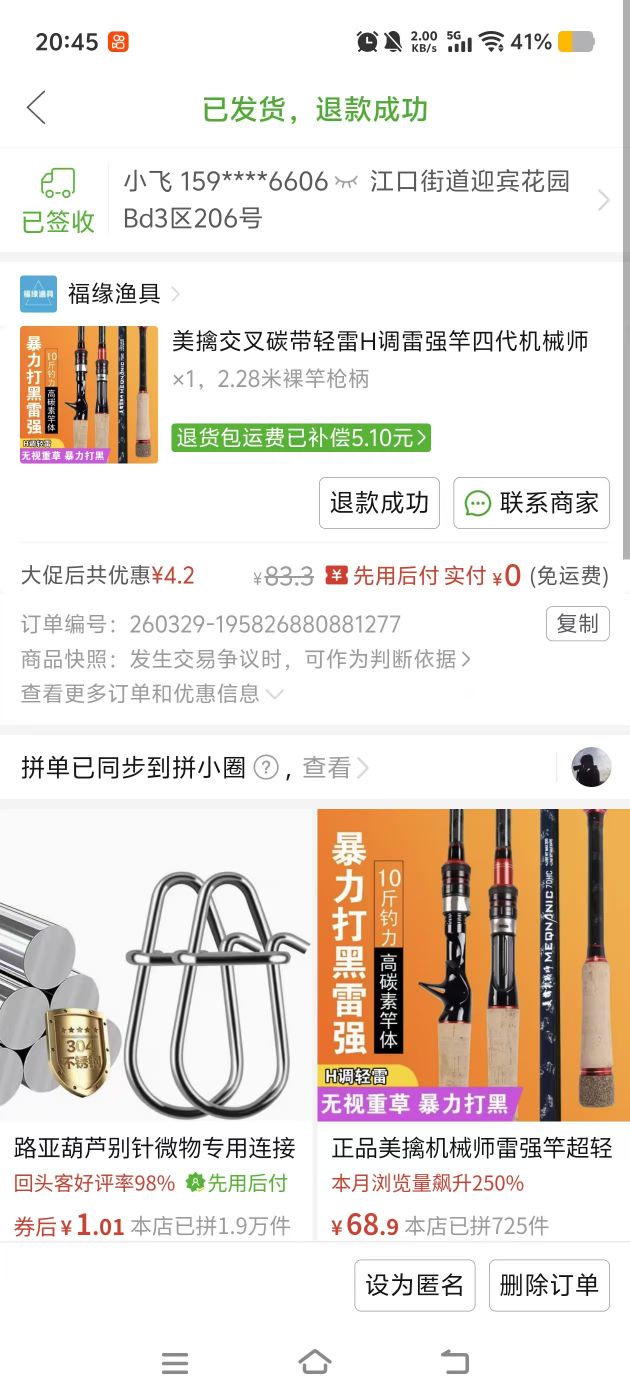Delete this order with 删除订单
Screen dimensions: 630x1400
pos(549,1285)
